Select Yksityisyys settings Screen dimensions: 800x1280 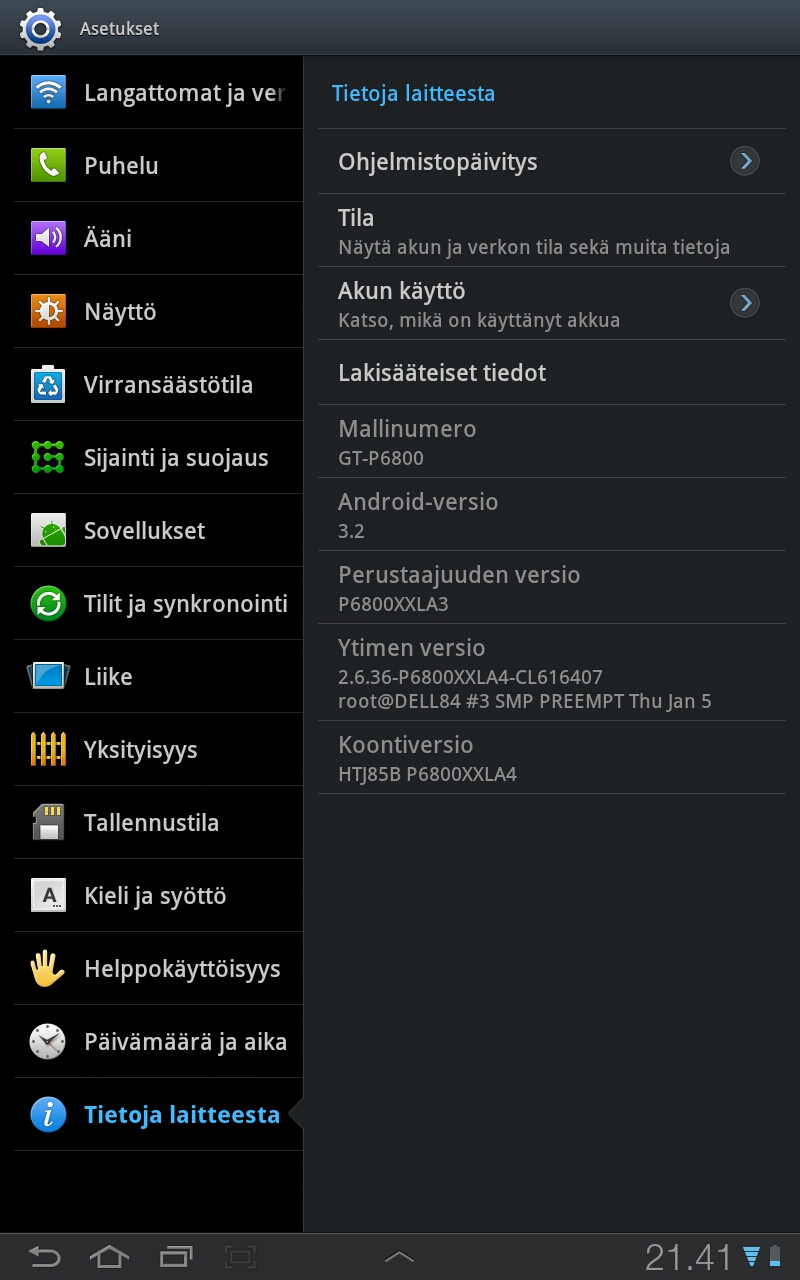point(158,750)
